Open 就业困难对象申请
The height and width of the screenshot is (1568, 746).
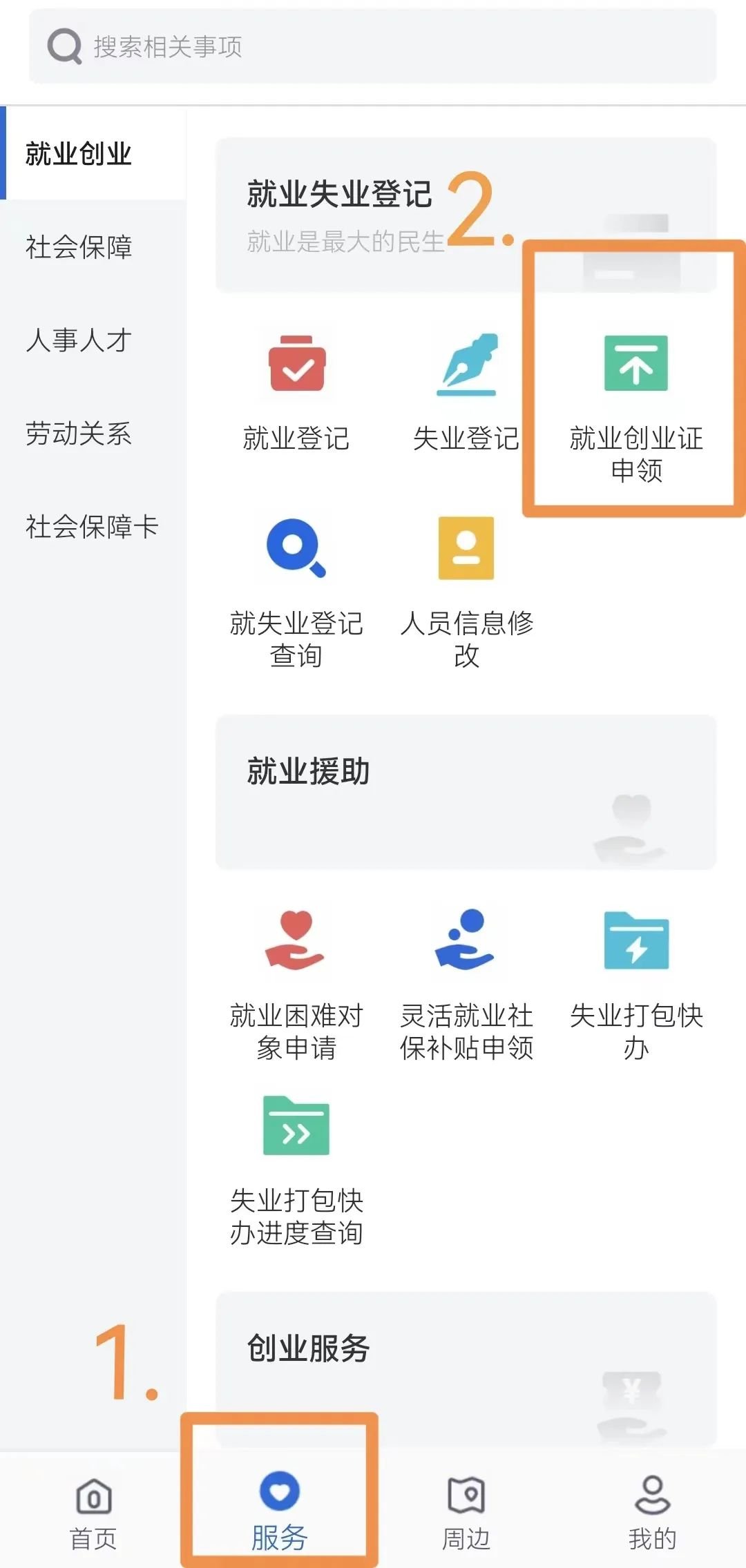296,984
